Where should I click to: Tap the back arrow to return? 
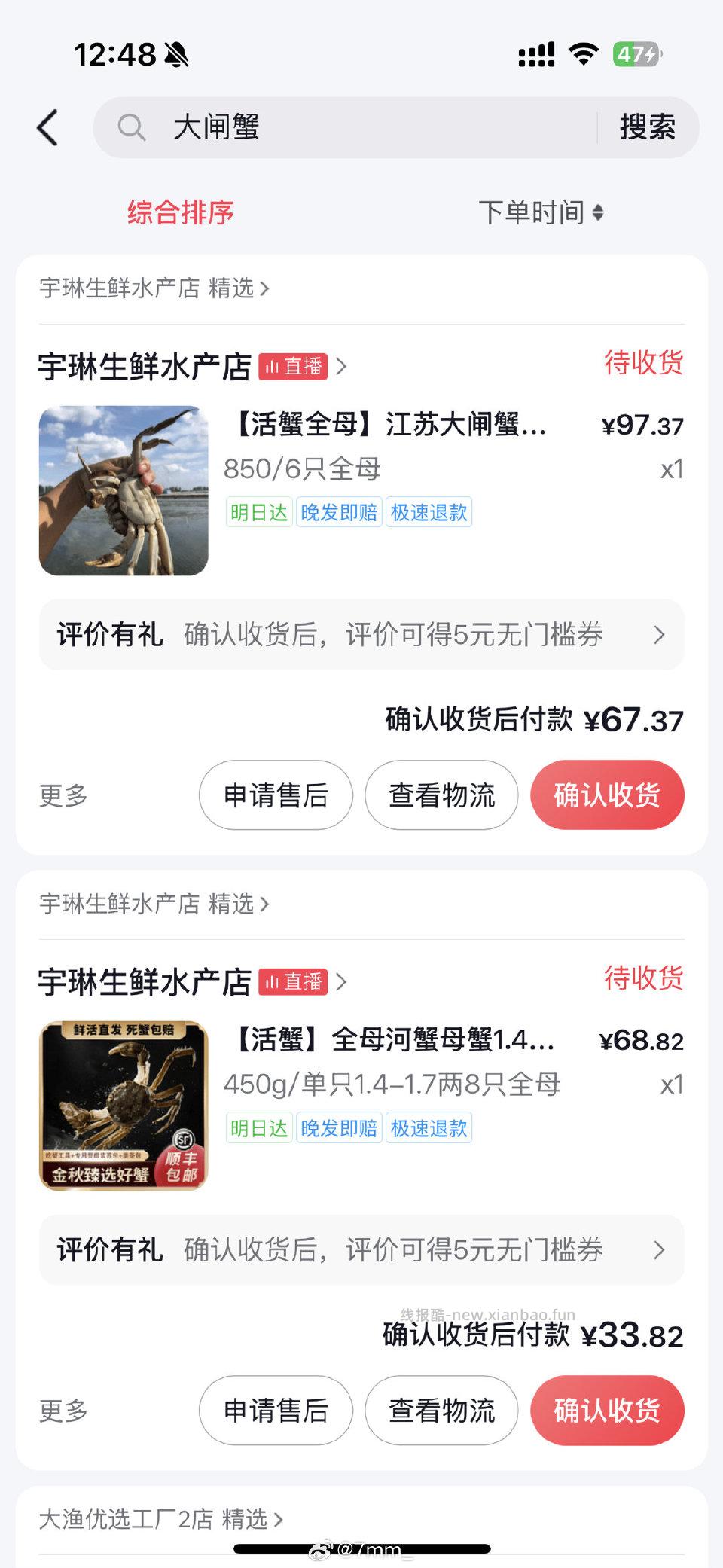[x=47, y=127]
